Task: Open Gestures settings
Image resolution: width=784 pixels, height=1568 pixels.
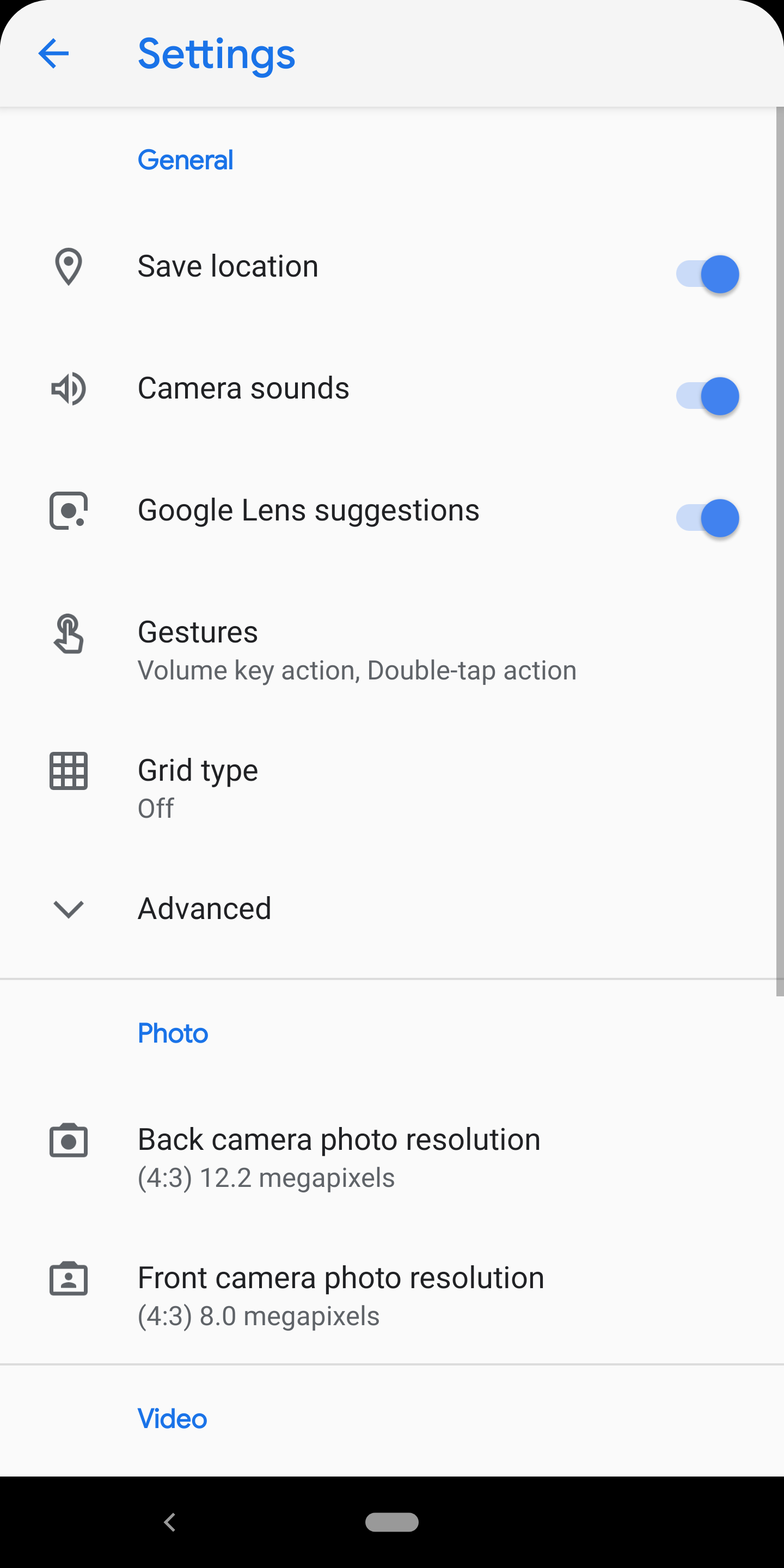Action: coord(392,650)
